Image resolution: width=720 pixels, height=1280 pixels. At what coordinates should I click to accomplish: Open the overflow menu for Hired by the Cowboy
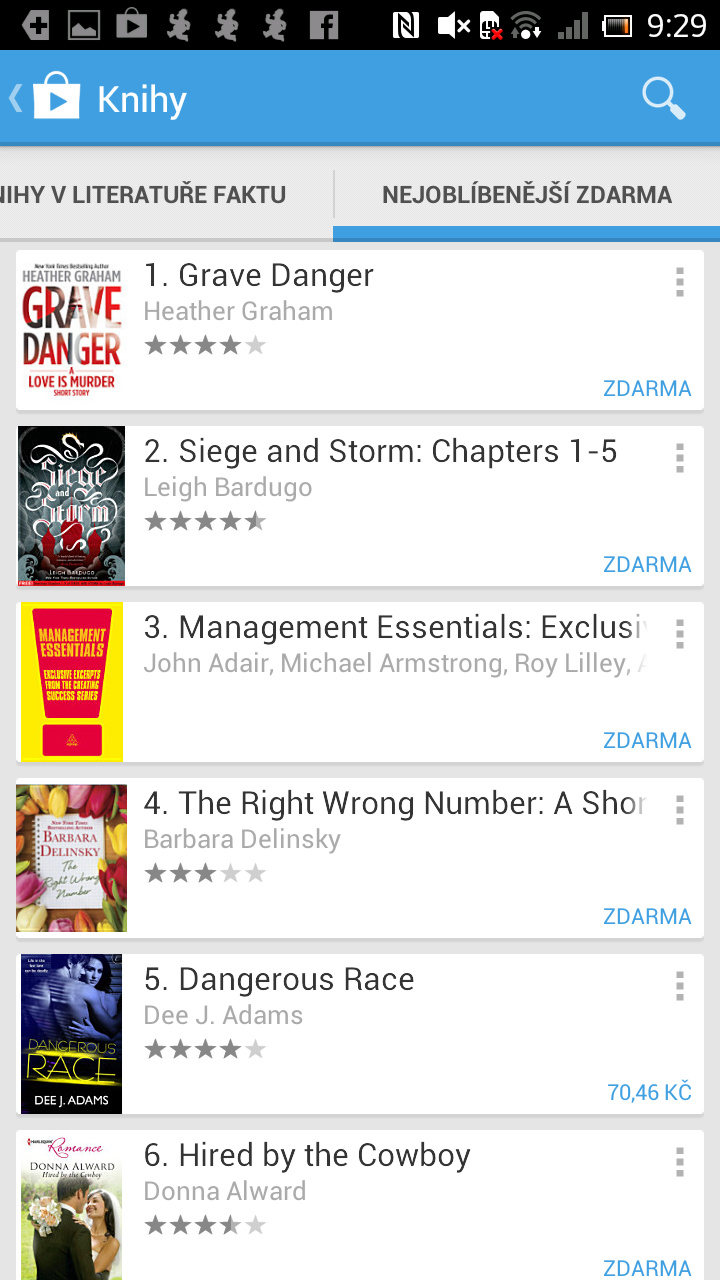679,1163
